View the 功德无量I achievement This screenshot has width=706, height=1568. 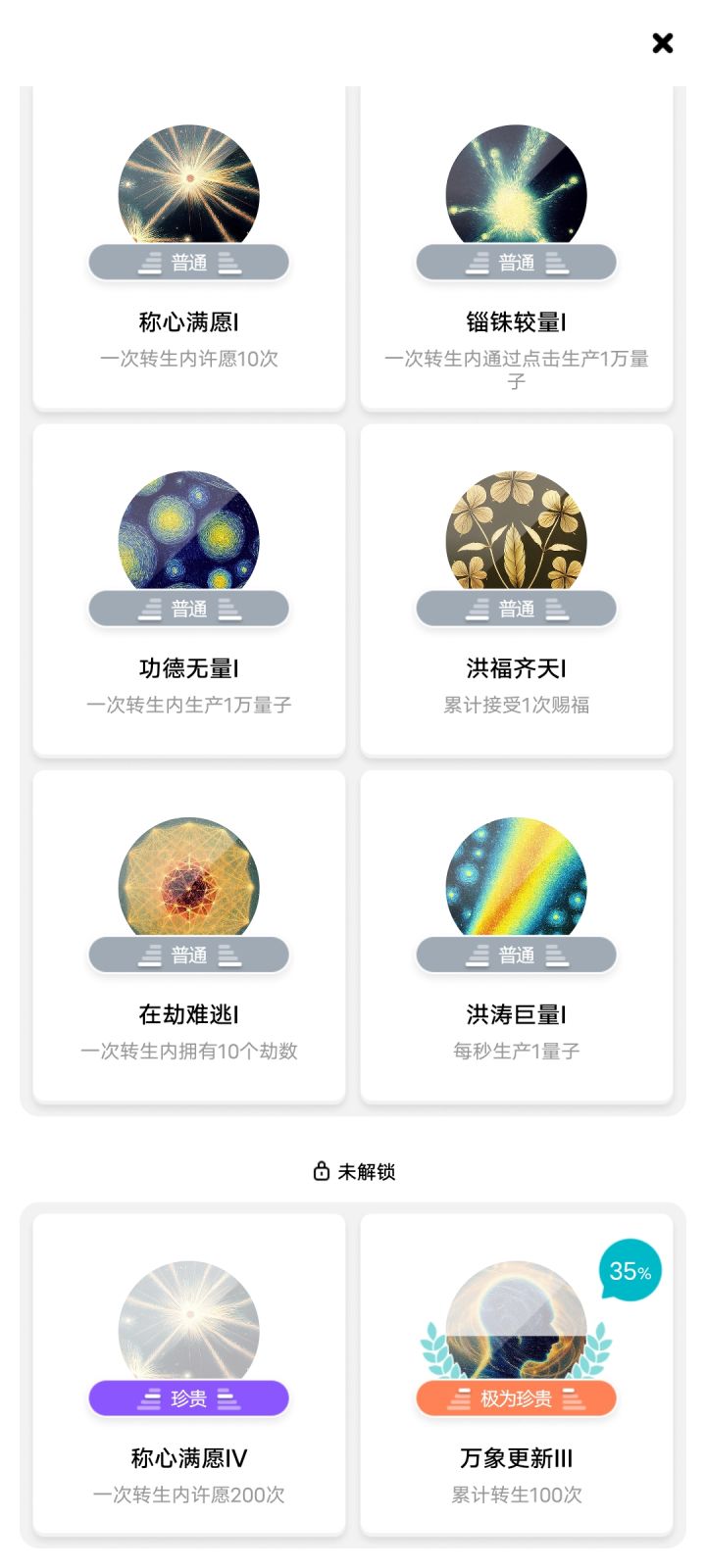(189, 591)
